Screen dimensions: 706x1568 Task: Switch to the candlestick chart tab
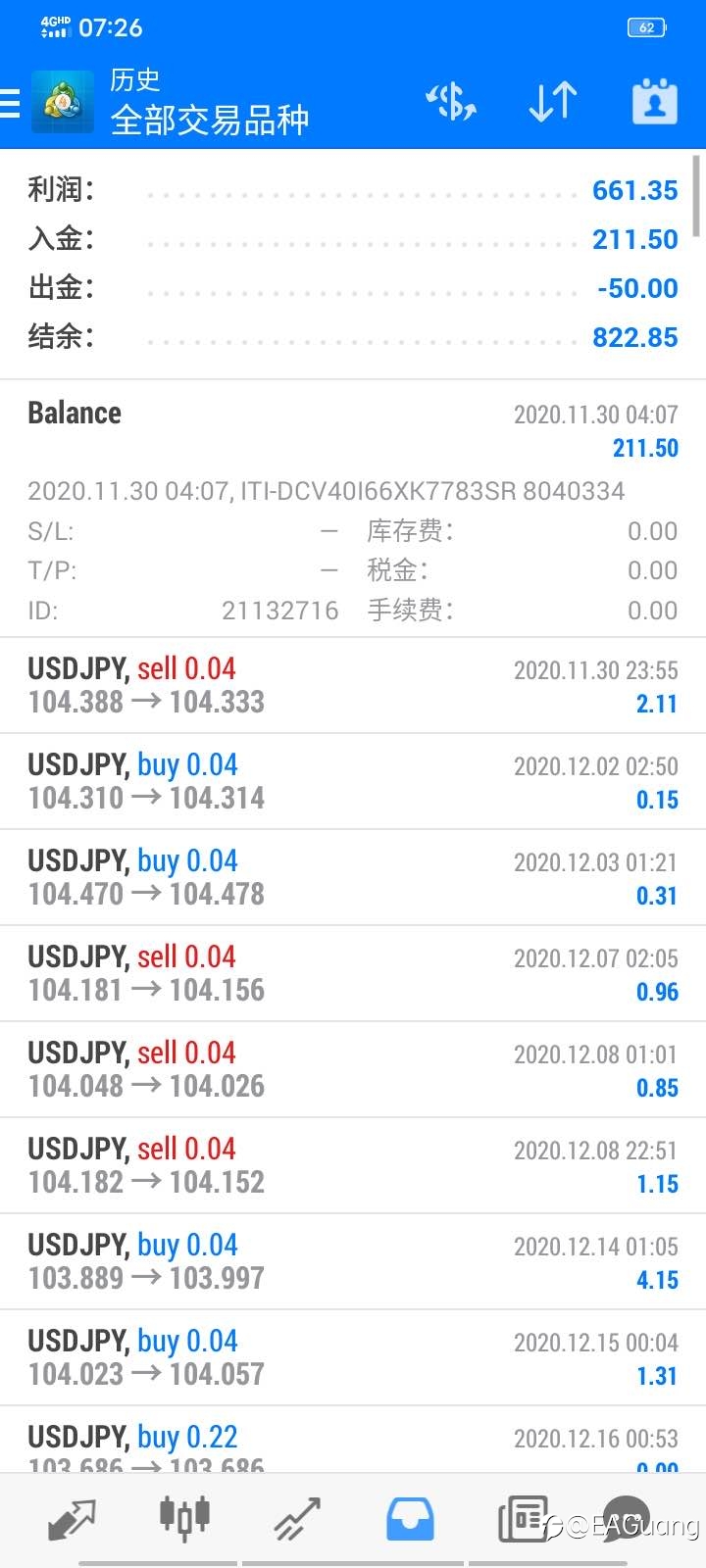pyautogui.click(x=184, y=1516)
